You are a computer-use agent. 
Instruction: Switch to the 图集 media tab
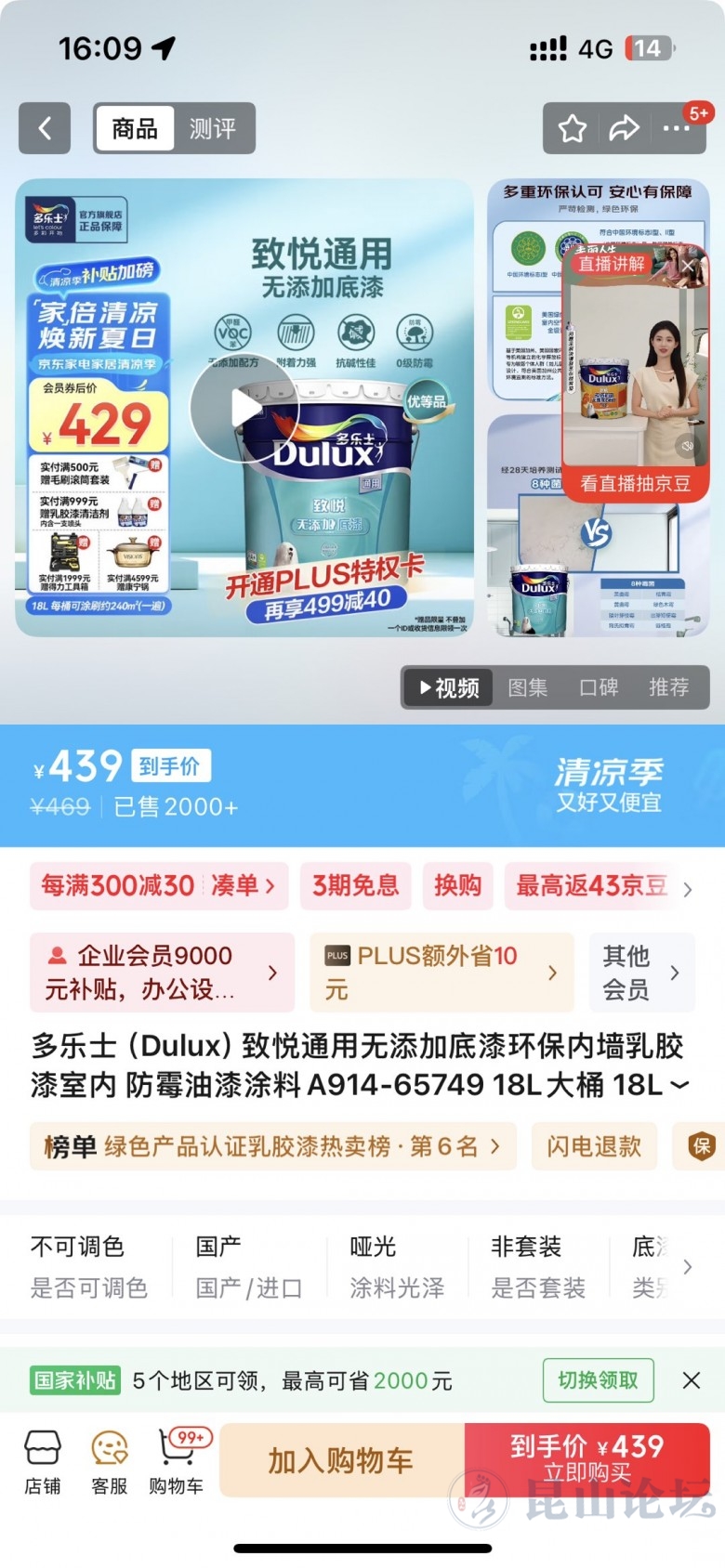527,687
